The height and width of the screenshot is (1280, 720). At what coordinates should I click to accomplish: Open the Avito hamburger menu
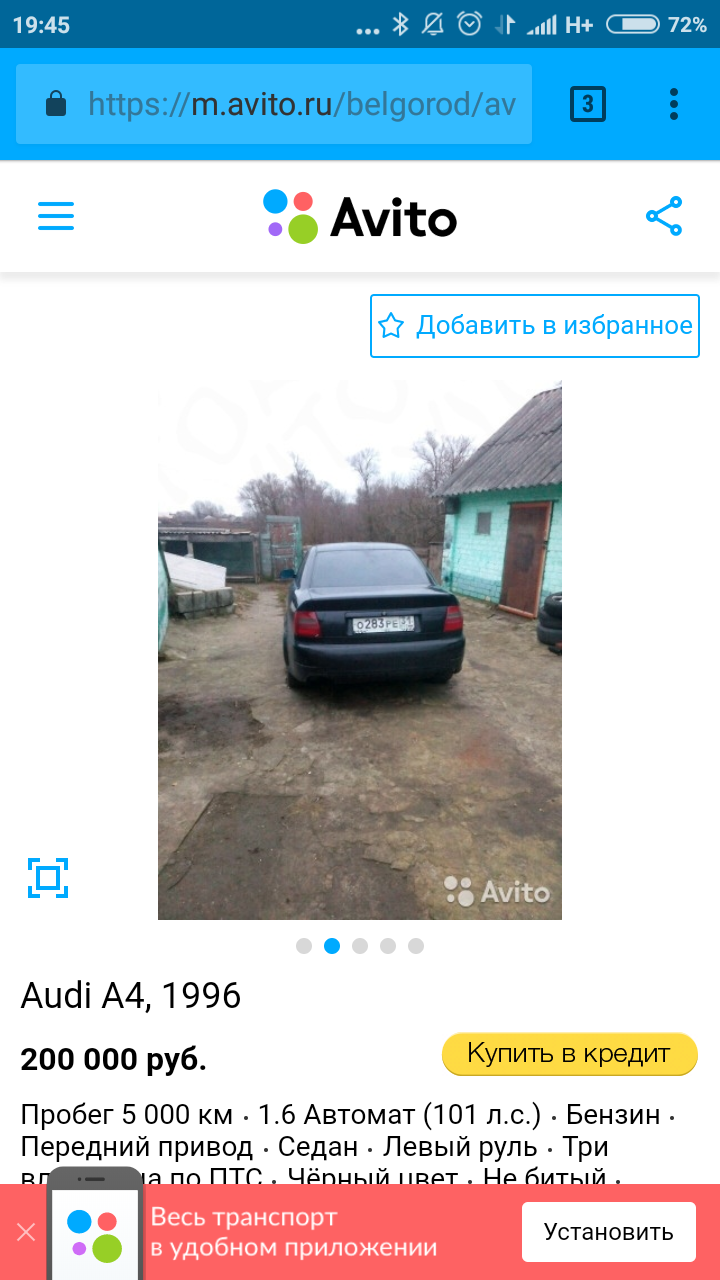[x=56, y=216]
